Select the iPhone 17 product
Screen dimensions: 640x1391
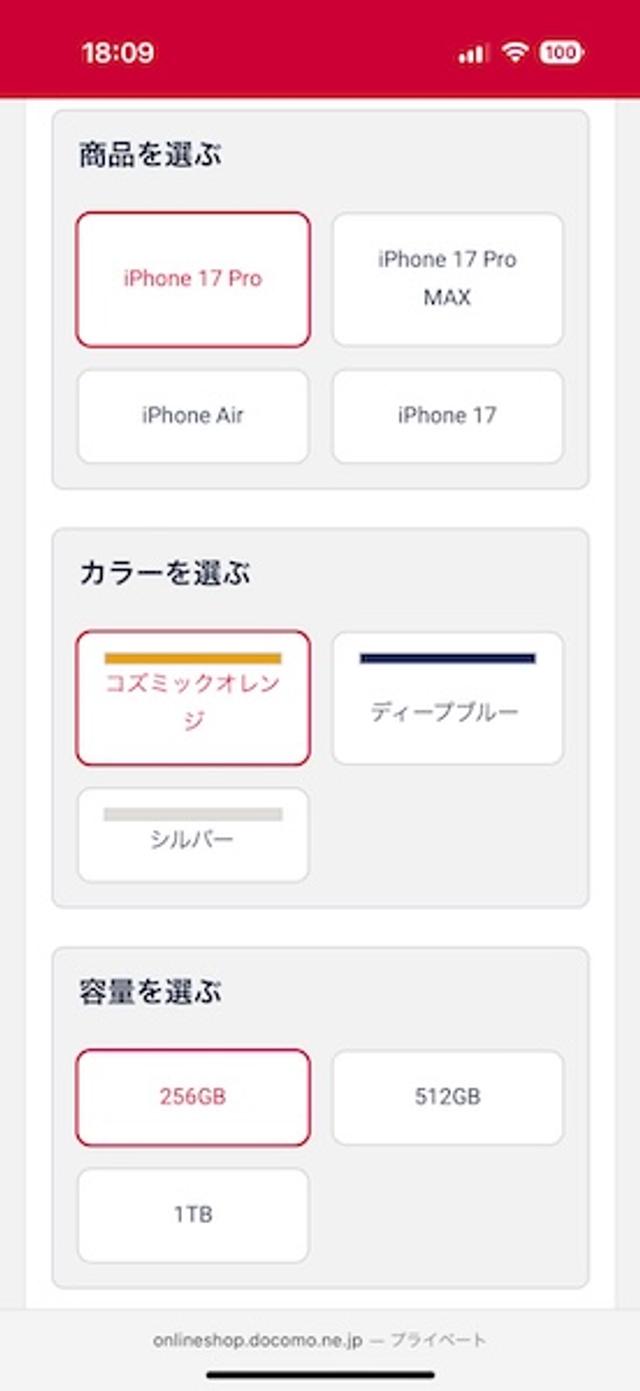(447, 416)
